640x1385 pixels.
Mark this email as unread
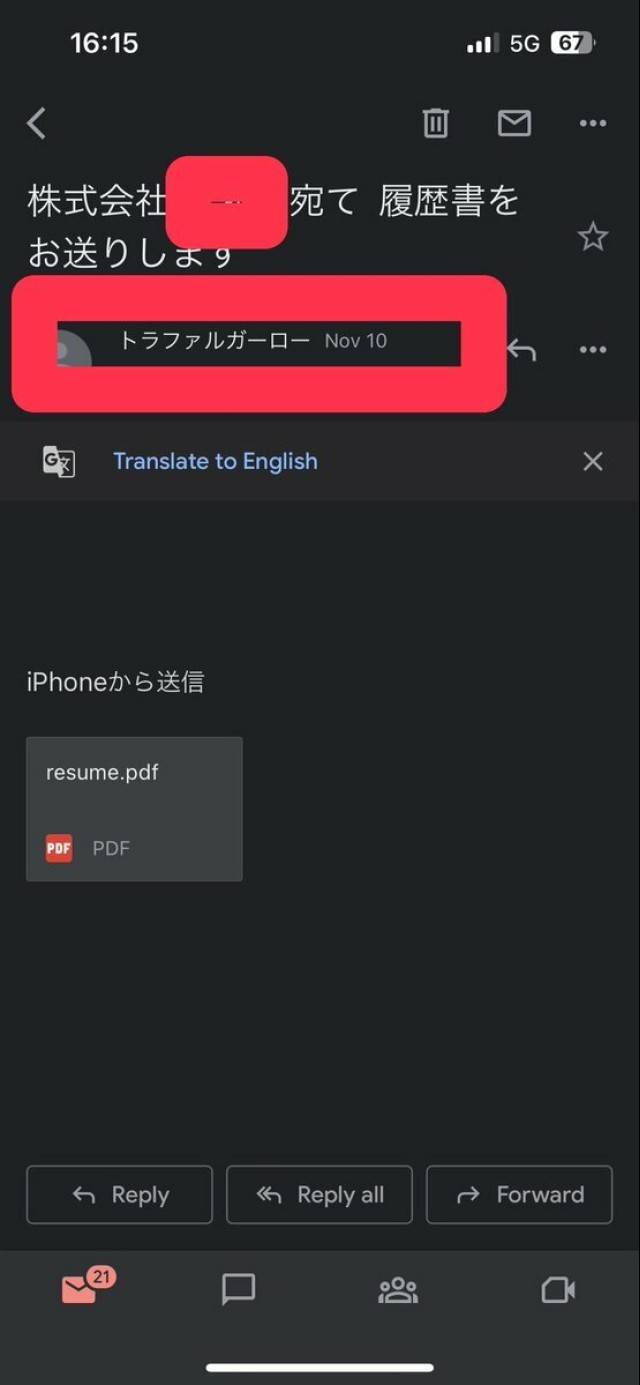[x=514, y=123]
